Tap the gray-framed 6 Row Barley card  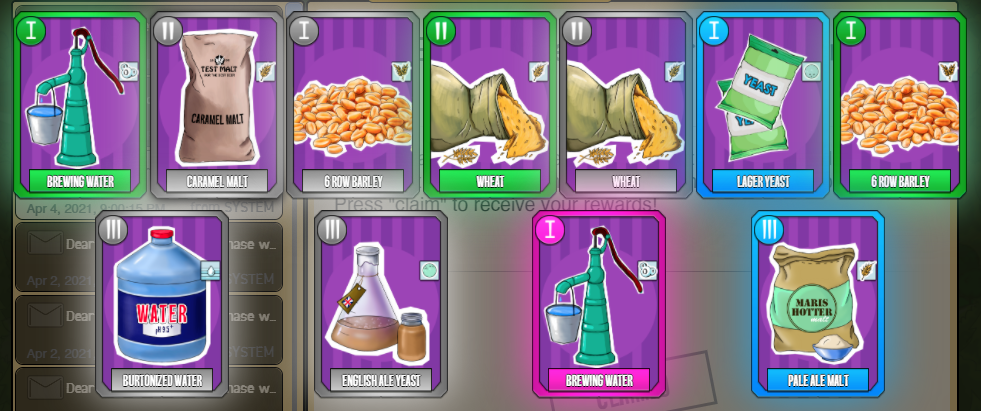[353, 105]
